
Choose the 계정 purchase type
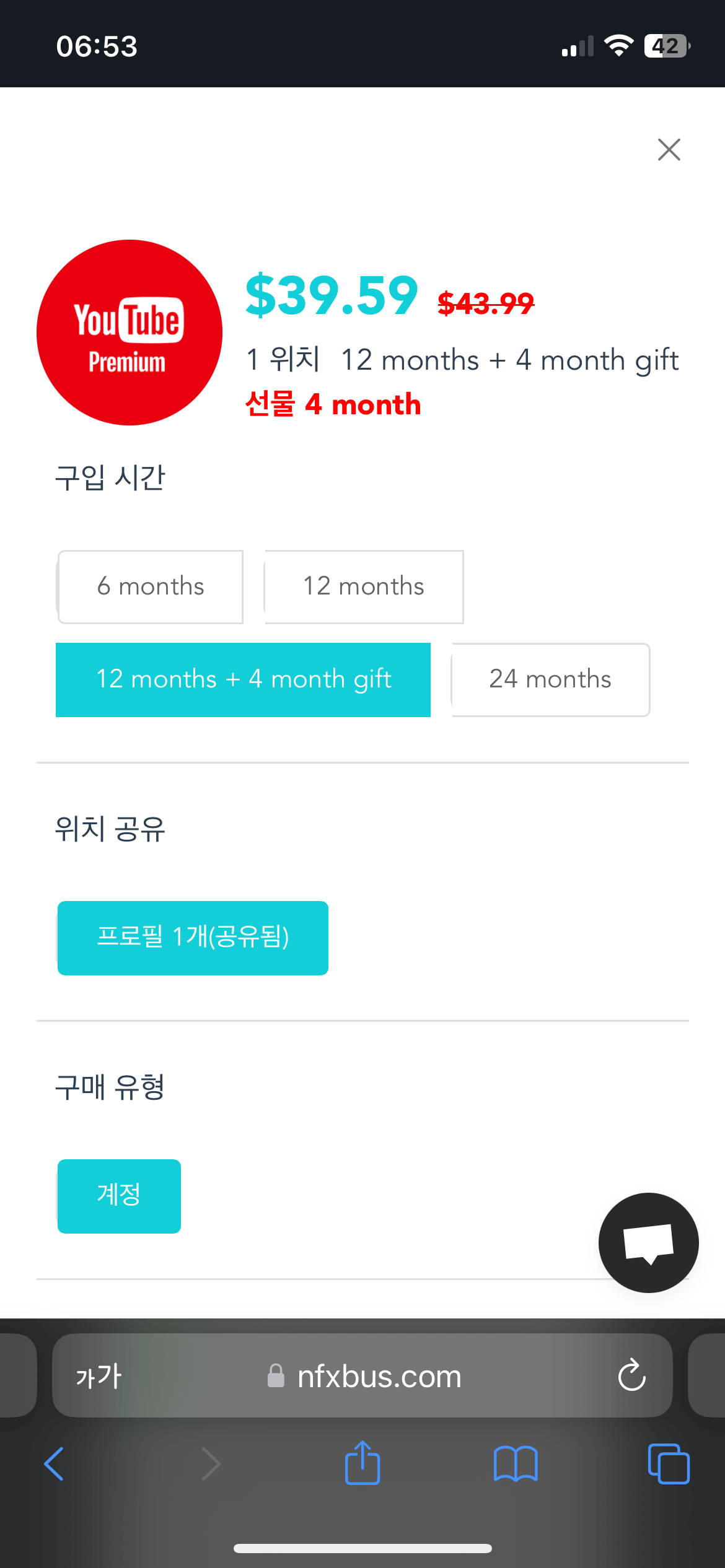point(119,1196)
